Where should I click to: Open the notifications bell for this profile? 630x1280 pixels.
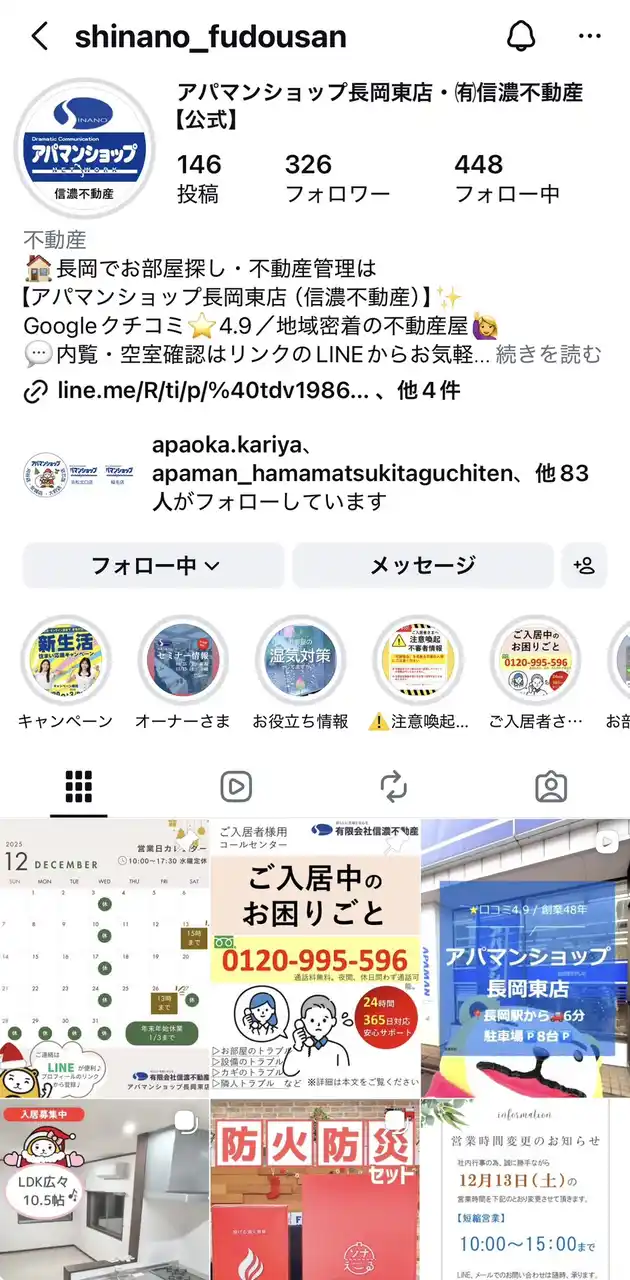pos(521,38)
